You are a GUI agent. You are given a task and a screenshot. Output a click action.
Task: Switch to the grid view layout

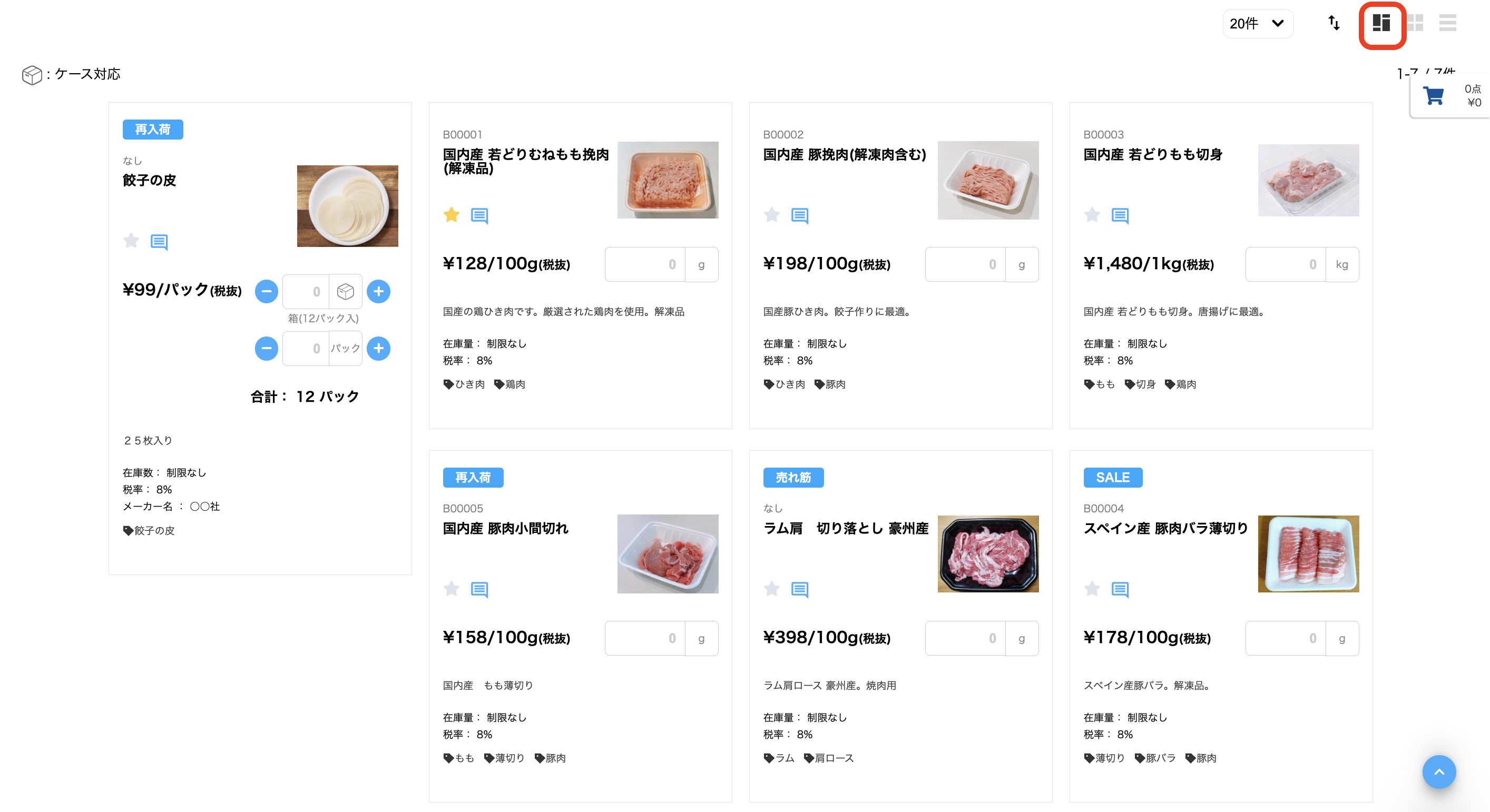(x=1415, y=23)
